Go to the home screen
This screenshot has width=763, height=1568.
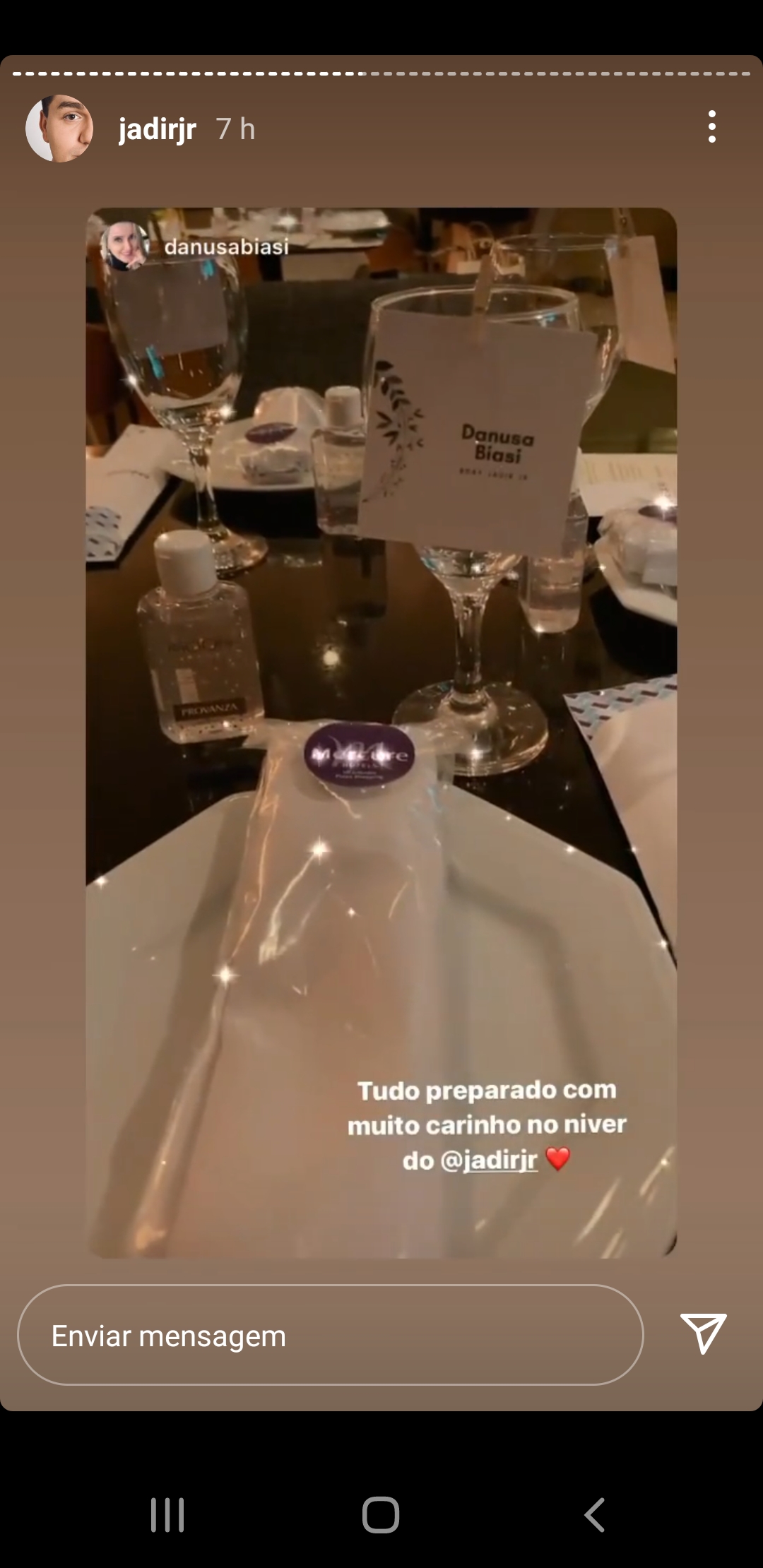coord(381,1514)
